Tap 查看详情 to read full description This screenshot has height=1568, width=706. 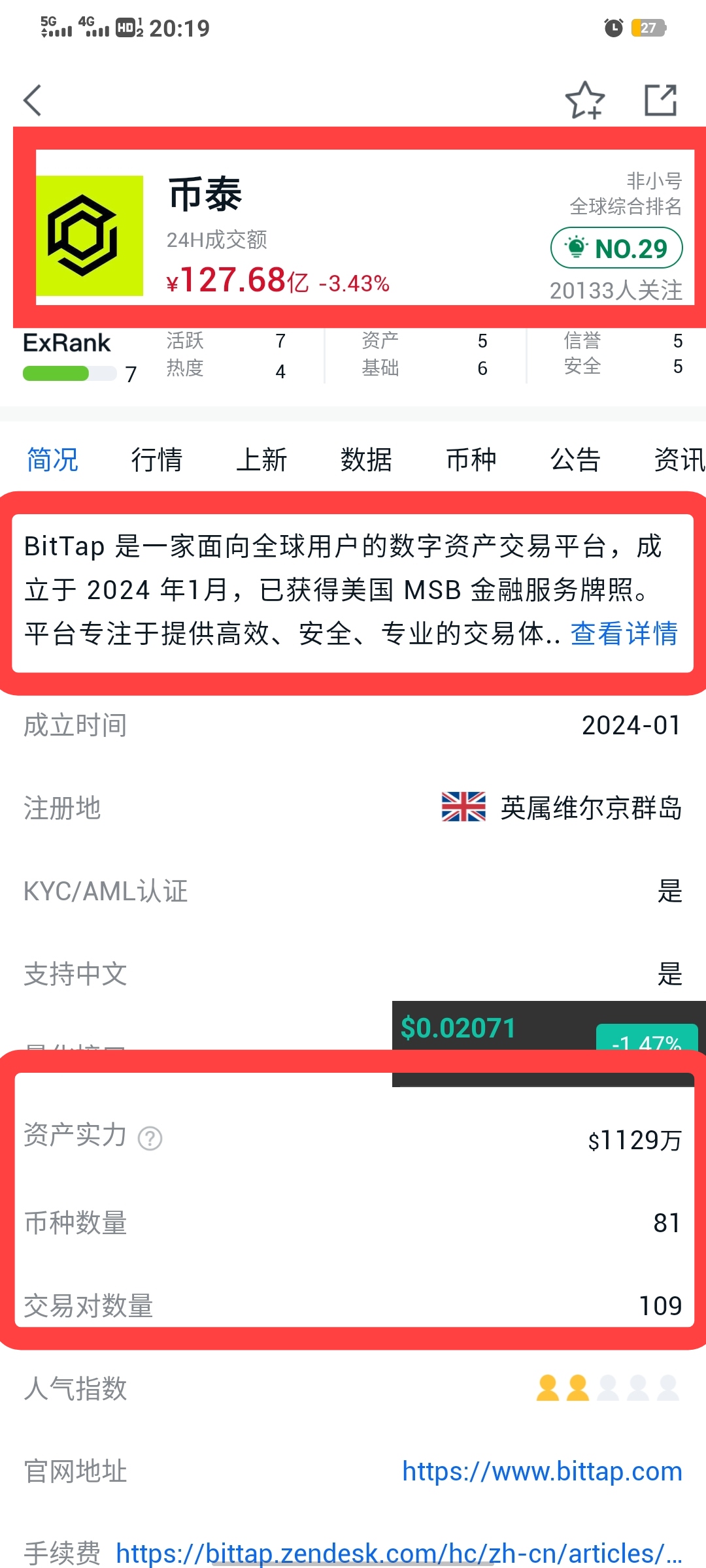coord(624,634)
